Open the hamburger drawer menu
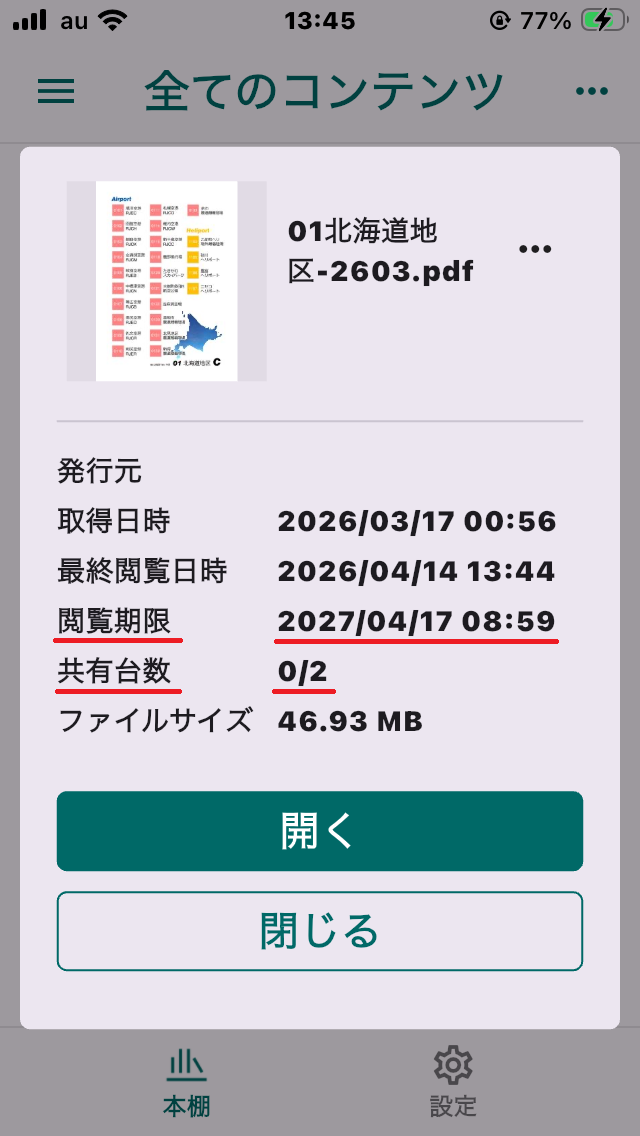Image resolution: width=640 pixels, height=1136 pixels. click(56, 91)
